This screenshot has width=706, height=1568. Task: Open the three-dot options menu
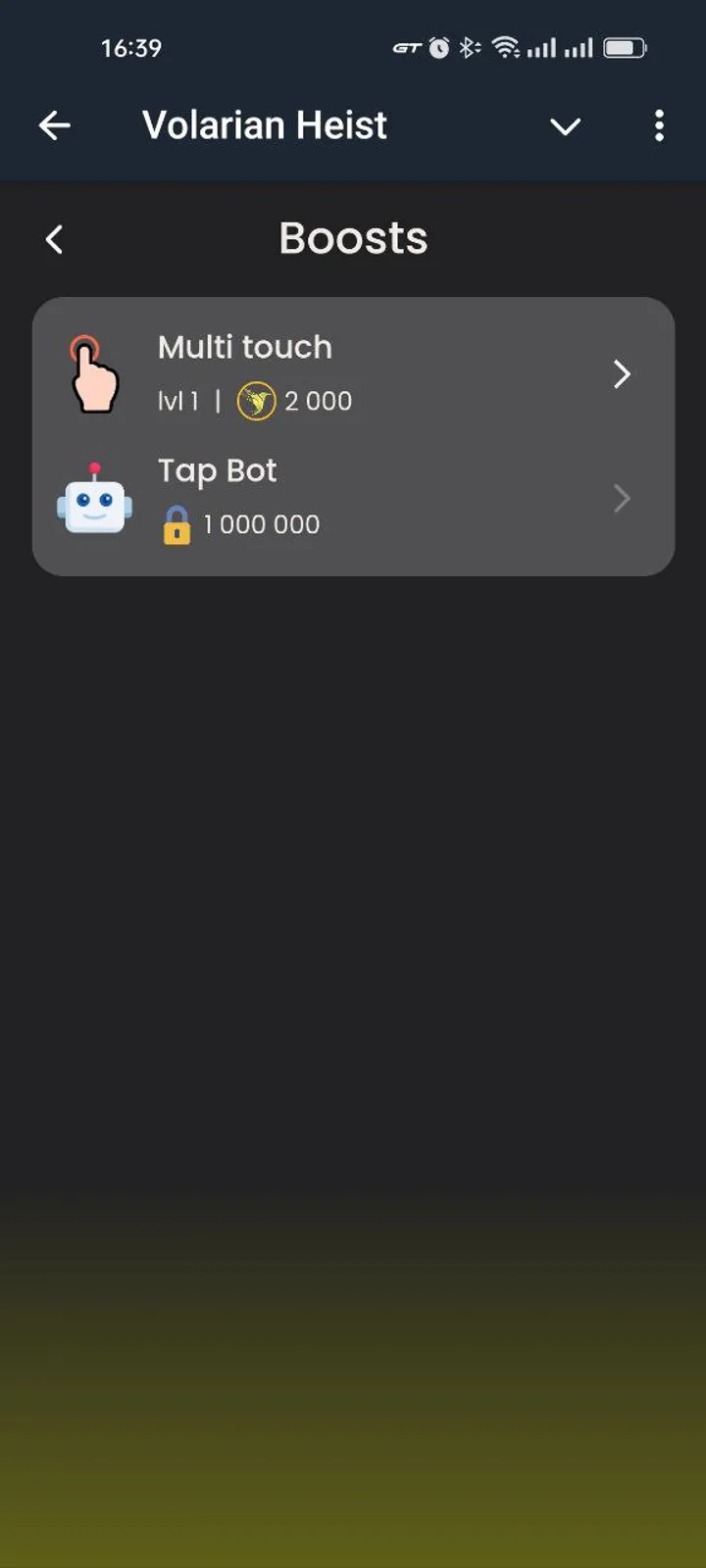660,126
